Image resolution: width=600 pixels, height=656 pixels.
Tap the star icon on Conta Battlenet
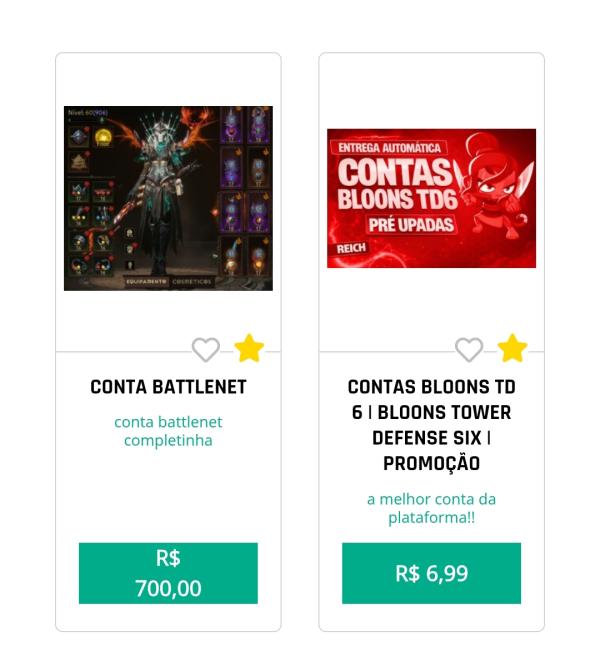click(x=249, y=349)
